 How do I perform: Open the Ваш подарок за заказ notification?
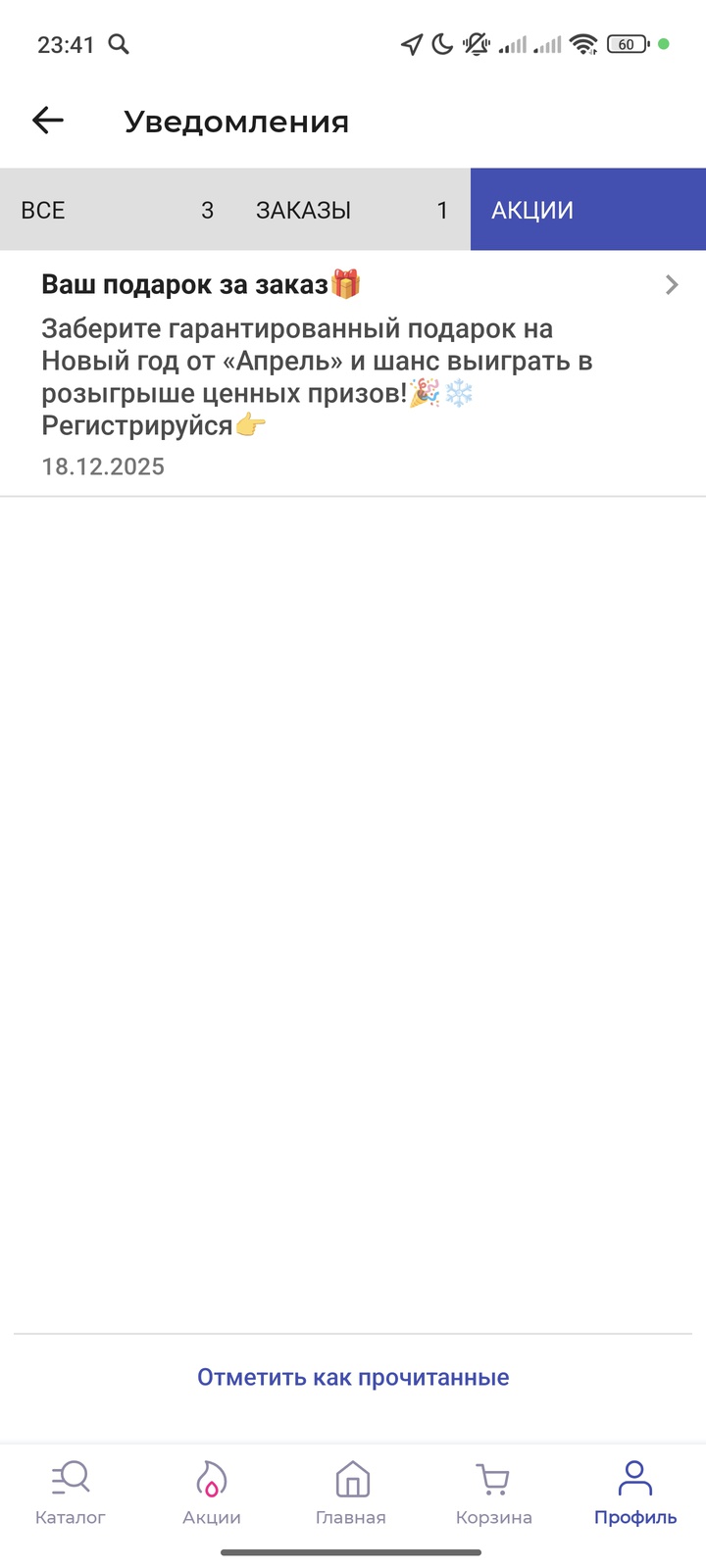tap(353, 372)
